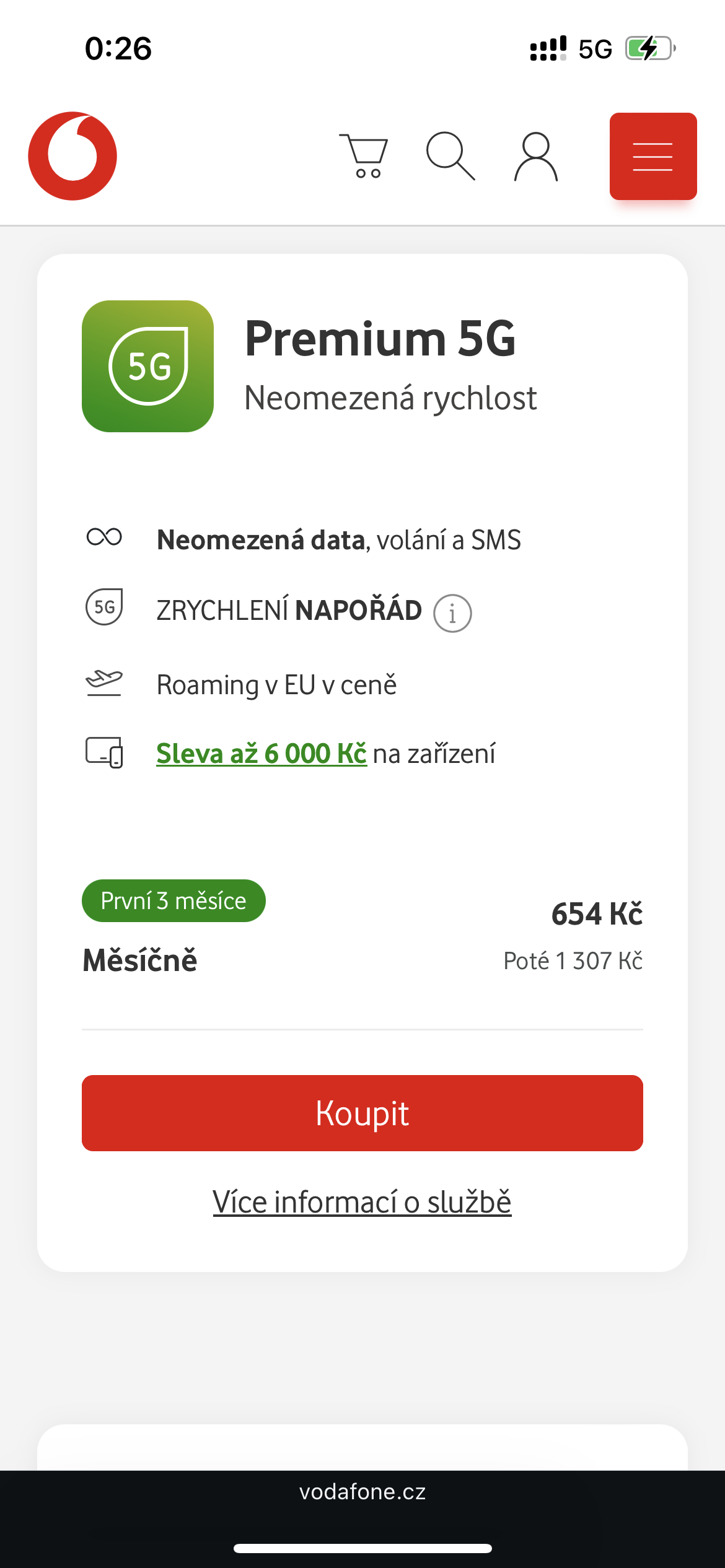
Task: Open the shopping cart
Action: click(x=364, y=156)
